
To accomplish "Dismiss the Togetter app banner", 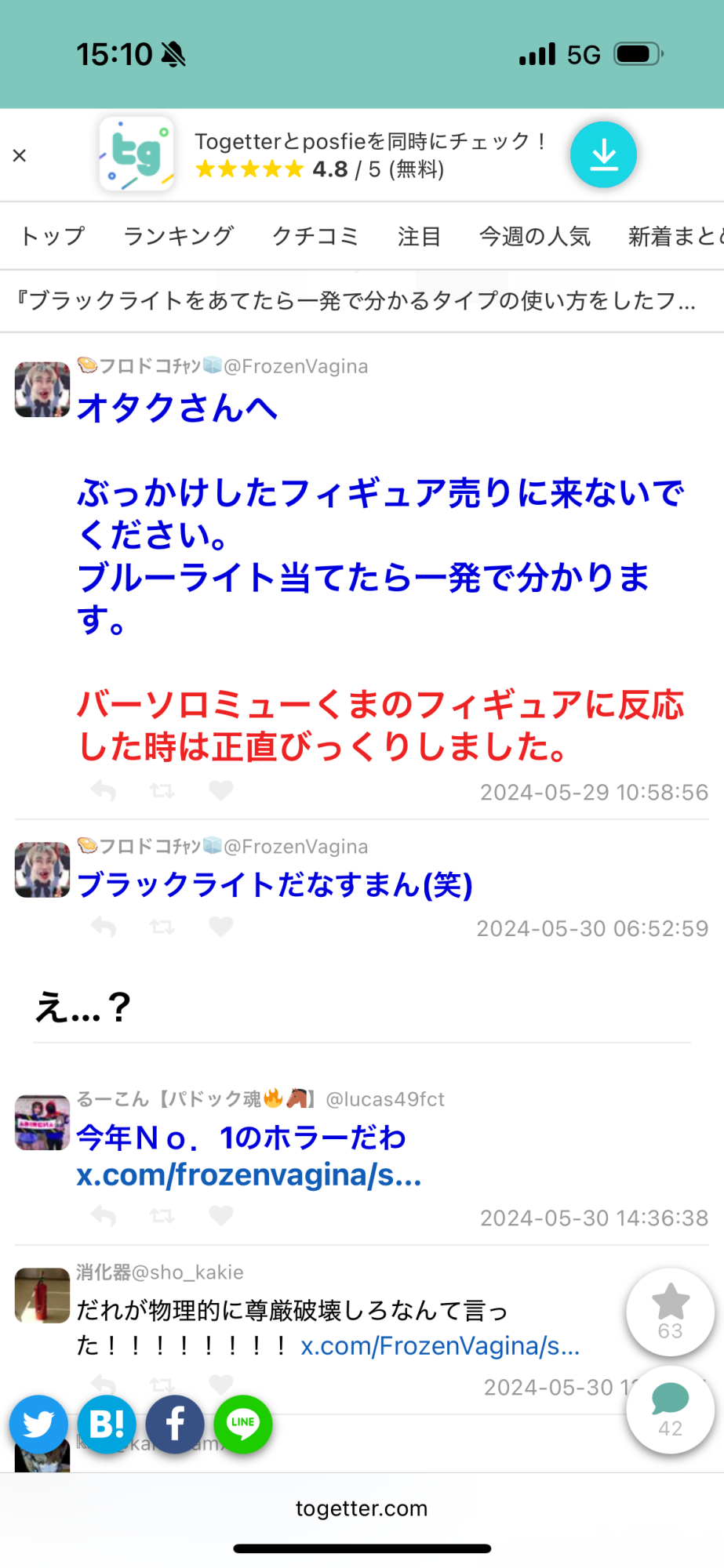I will pos(20,155).
